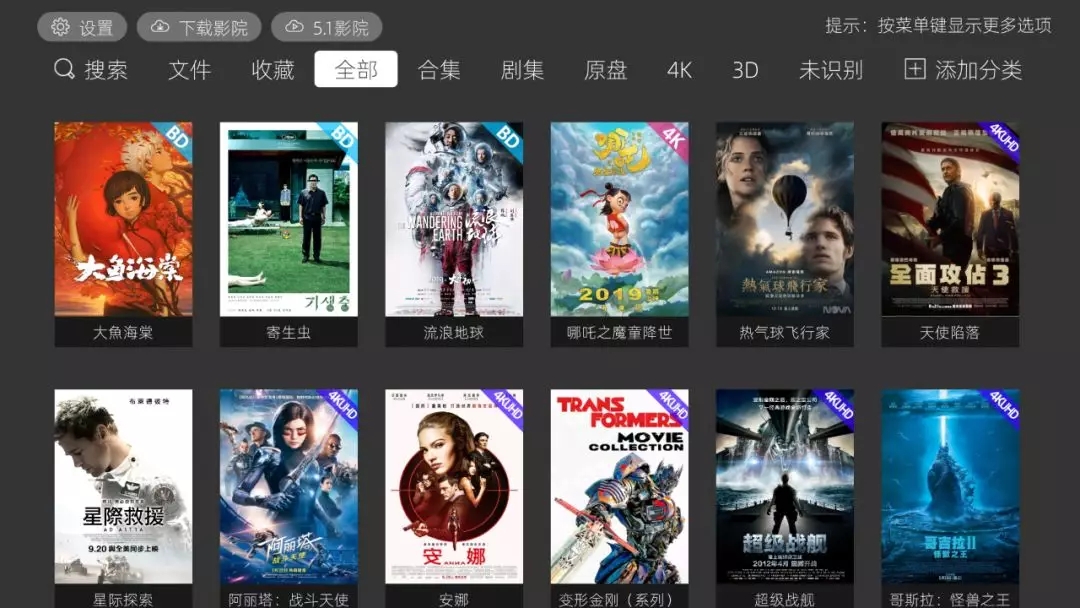1080x608 pixels.
Task: Open the 搜索 search tab
Action: coord(91,70)
